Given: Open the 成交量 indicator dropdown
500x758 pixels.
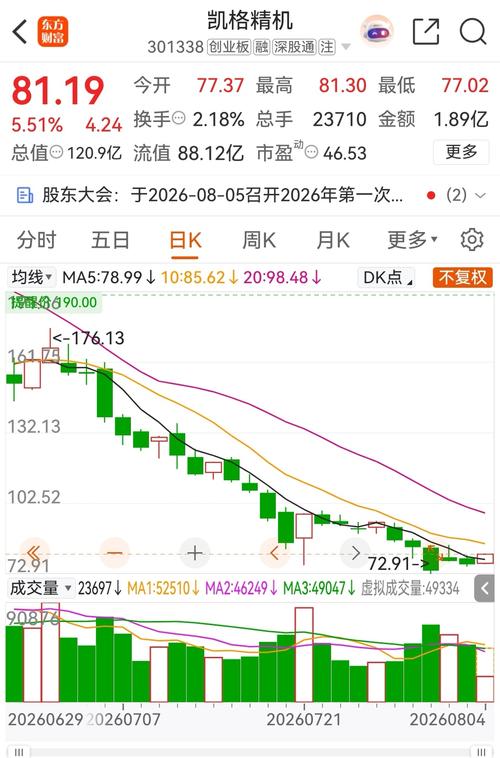Looking at the screenshot, I should coord(41,588).
